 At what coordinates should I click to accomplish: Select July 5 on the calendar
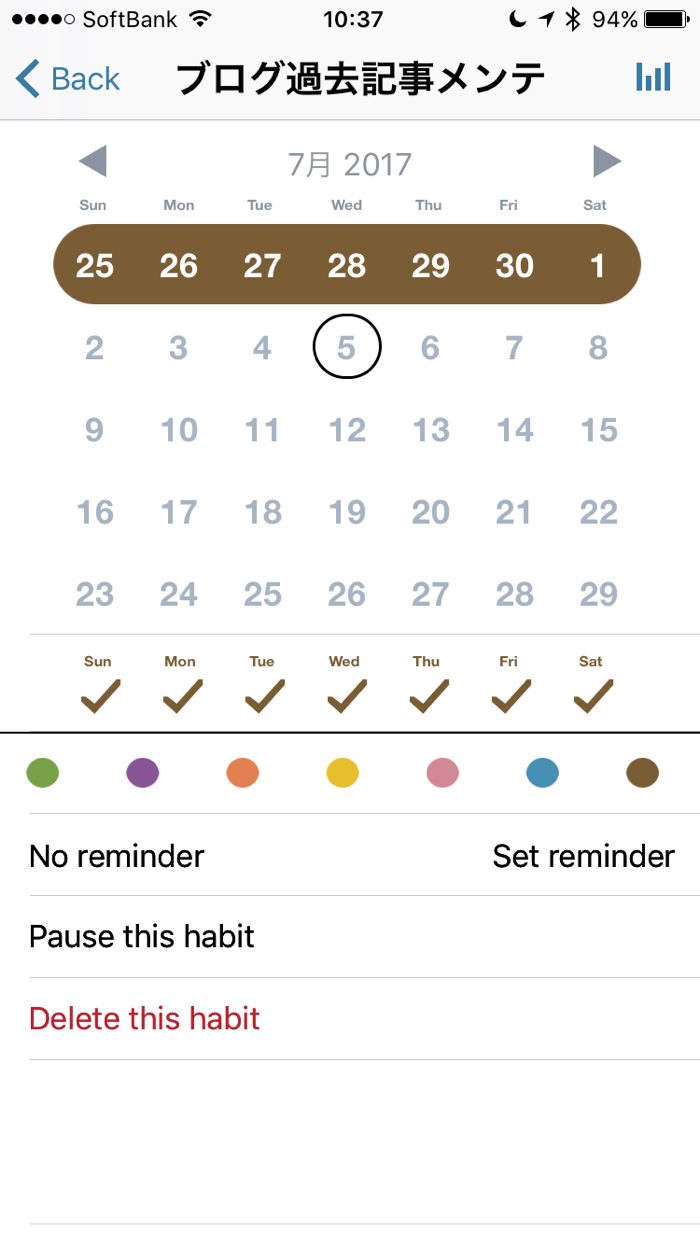(346, 348)
